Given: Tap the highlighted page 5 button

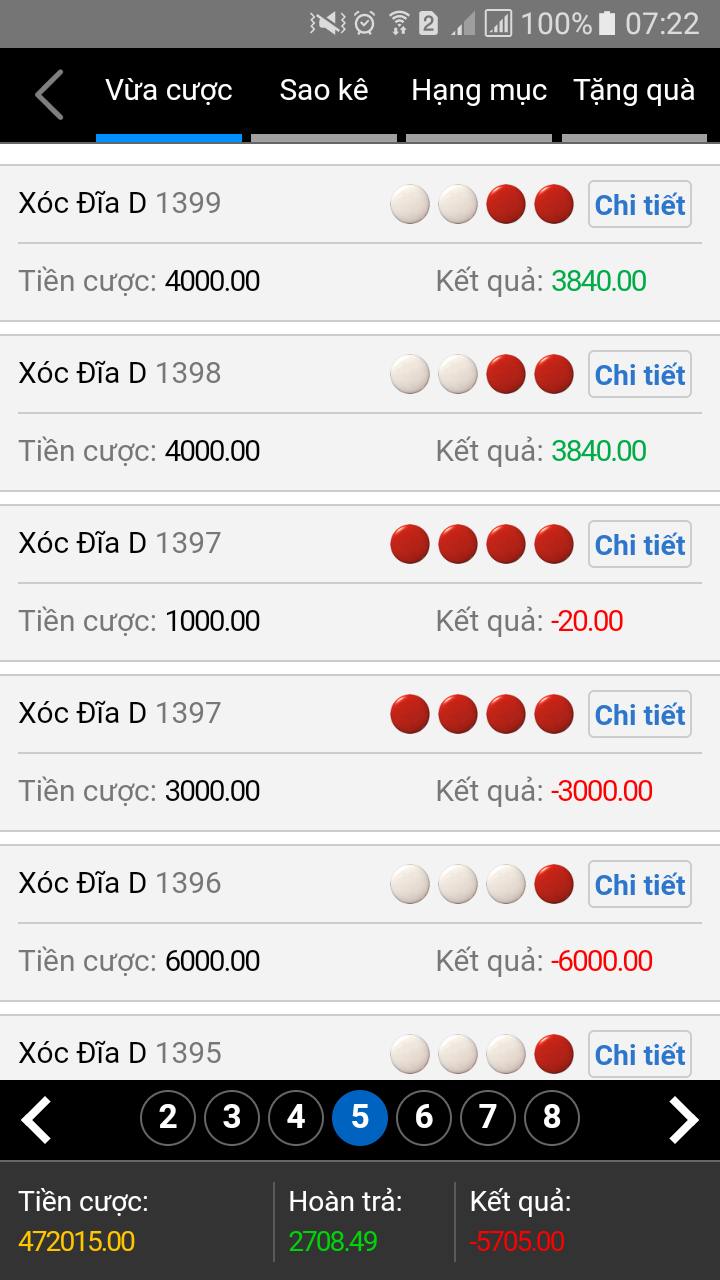Looking at the screenshot, I should coord(360,1117).
